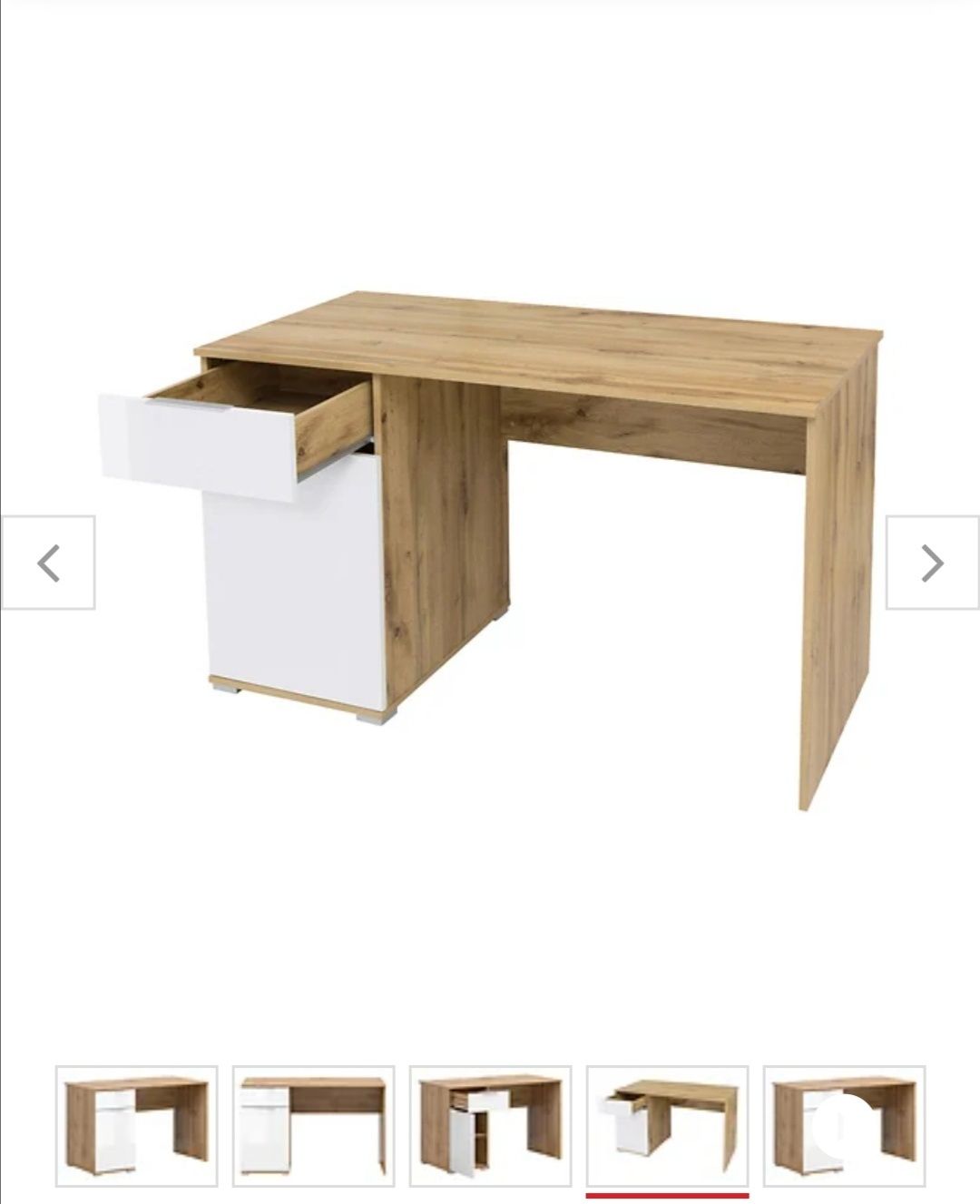Select the fourth thumbnail with open drawer
The width and height of the screenshot is (980, 1204).
coord(667,1126)
